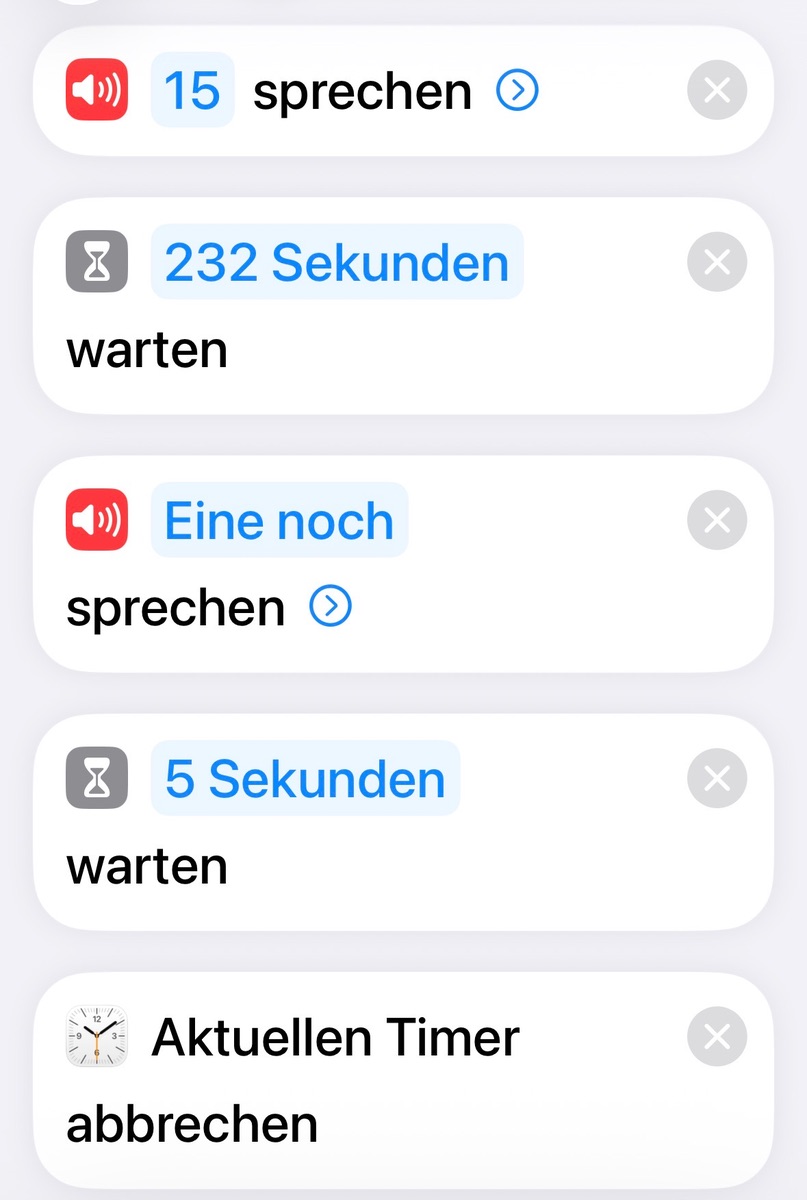Change the "5 Sekunden" wait duration
This screenshot has width=807, height=1200.
click(305, 779)
